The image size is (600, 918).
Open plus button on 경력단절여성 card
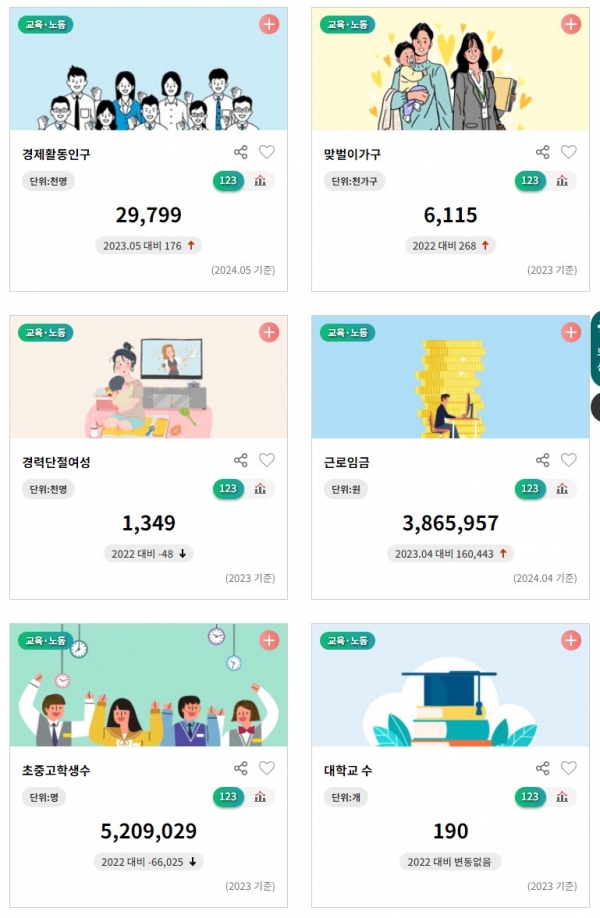click(x=269, y=332)
